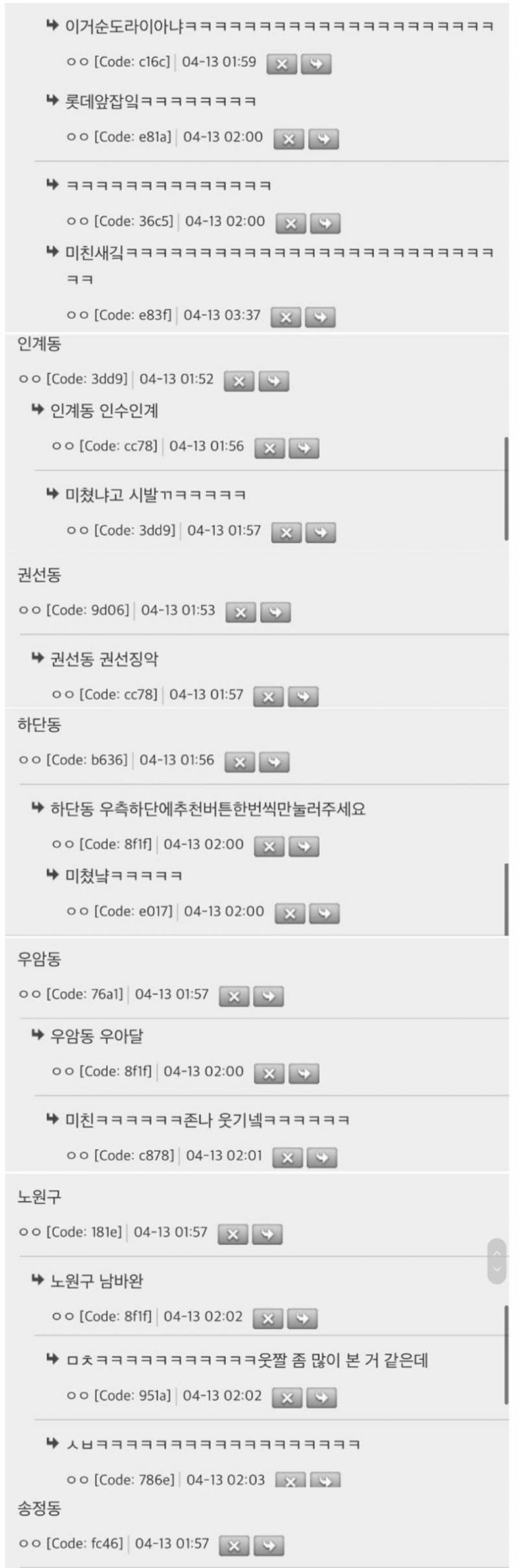Image resolution: width=519 pixels, height=1568 pixels.
Task: Delete the 권선동 권선징악 reply
Action: [268, 696]
